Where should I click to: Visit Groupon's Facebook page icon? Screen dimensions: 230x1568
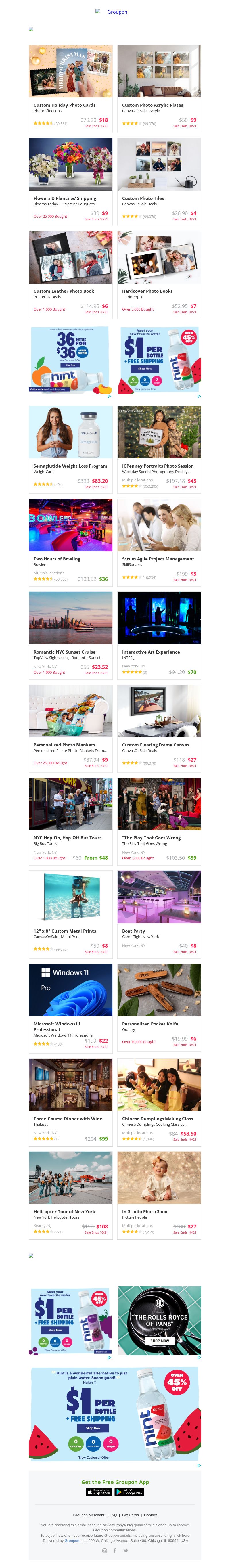(115, 1551)
